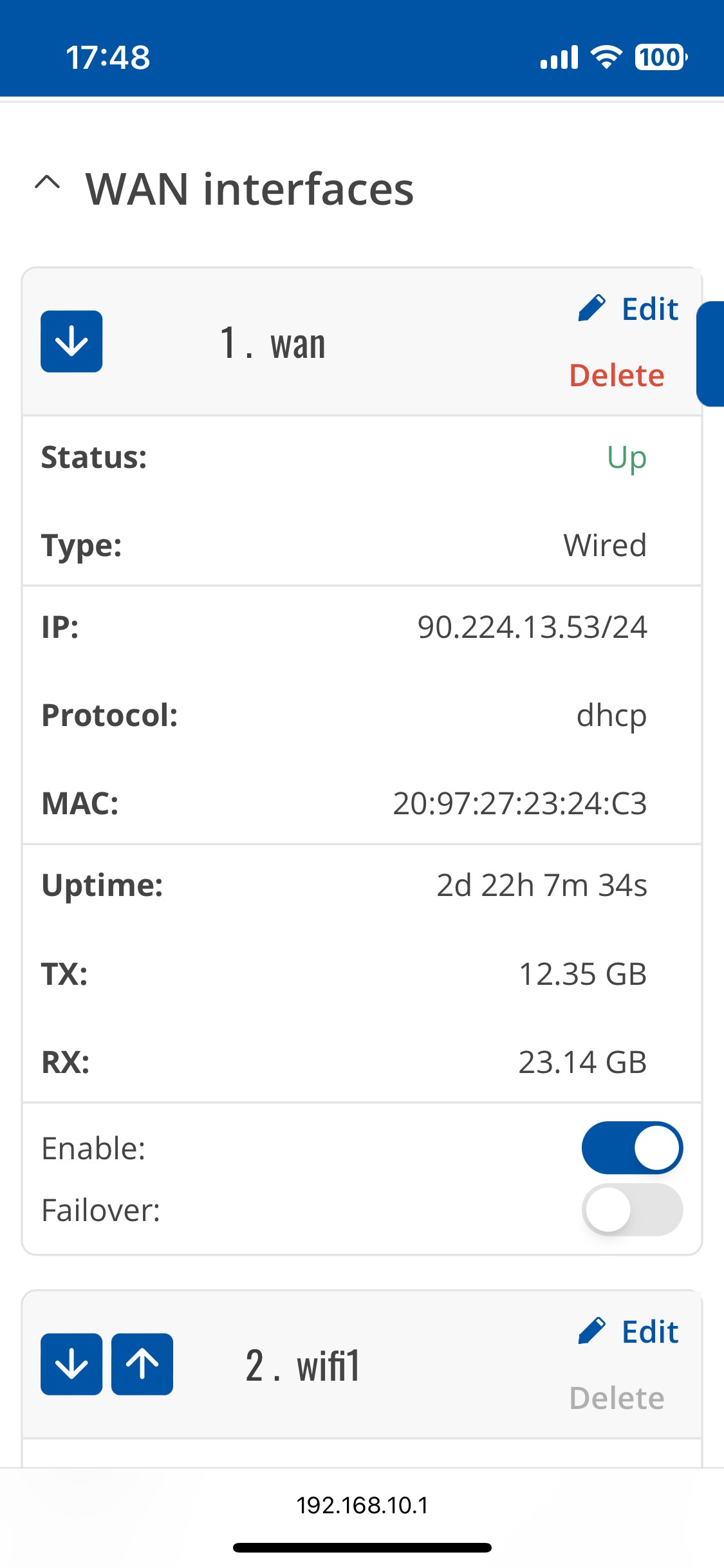Move the wifi1 interface up
Image resolution: width=724 pixels, height=1568 pixels.
click(142, 1364)
